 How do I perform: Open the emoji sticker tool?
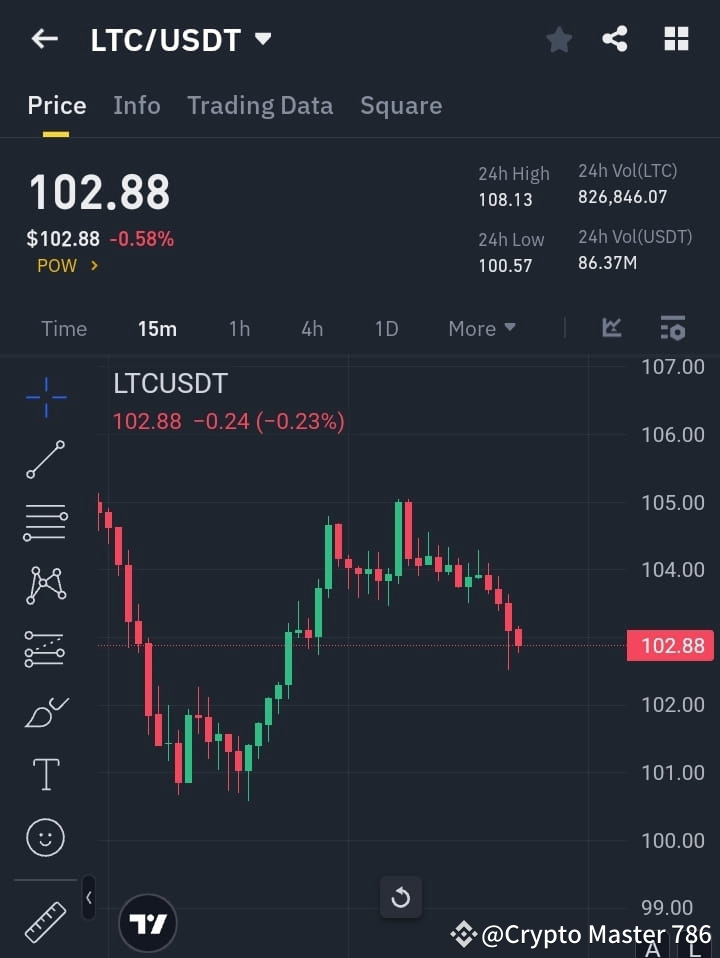pos(45,837)
